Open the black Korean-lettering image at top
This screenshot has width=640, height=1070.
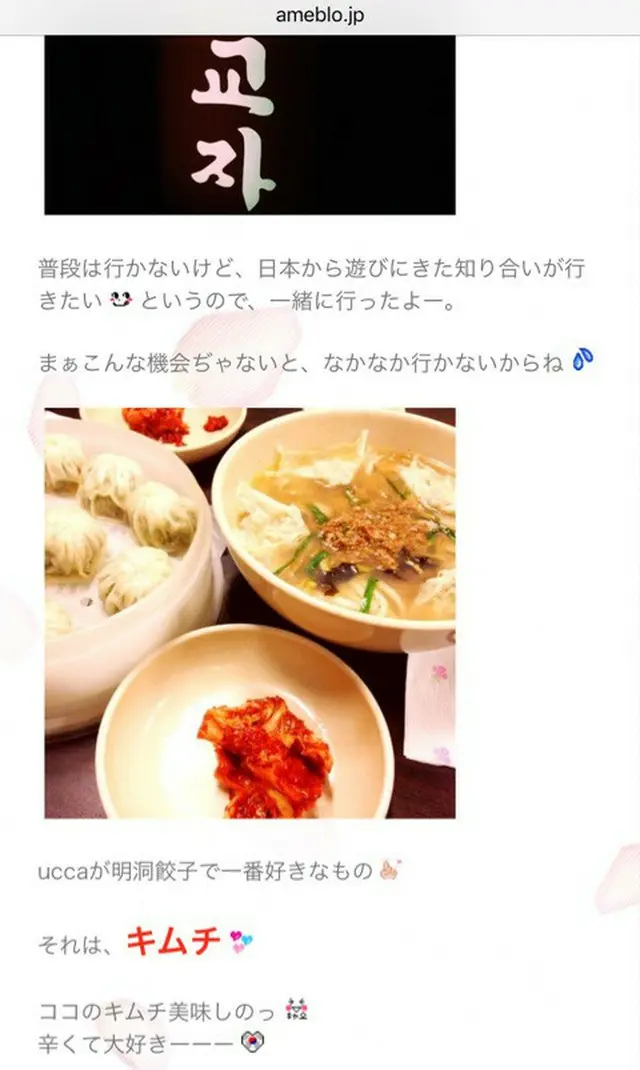tap(249, 124)
